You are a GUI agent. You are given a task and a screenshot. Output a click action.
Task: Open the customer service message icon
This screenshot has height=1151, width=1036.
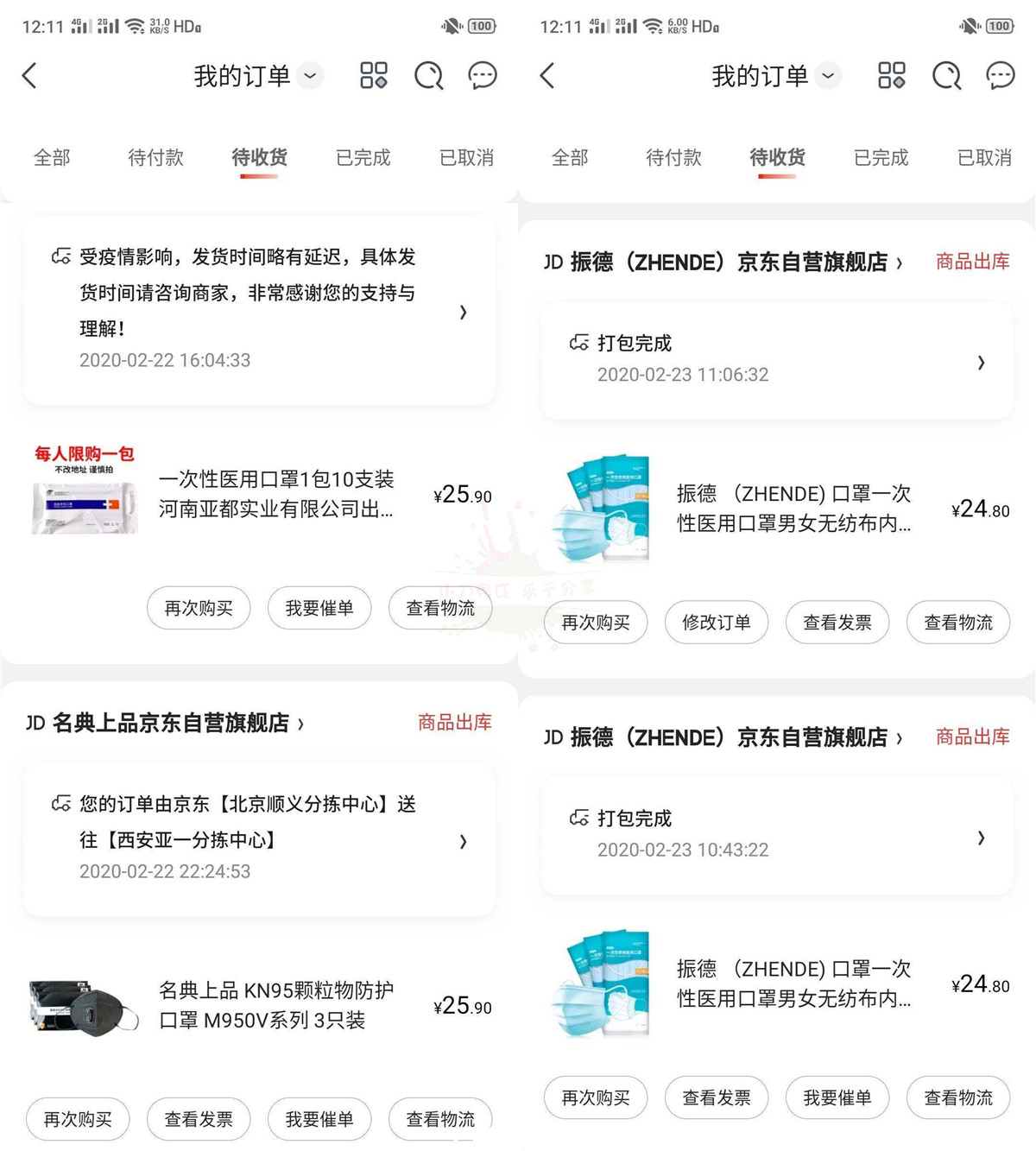[x=483, y=76]
